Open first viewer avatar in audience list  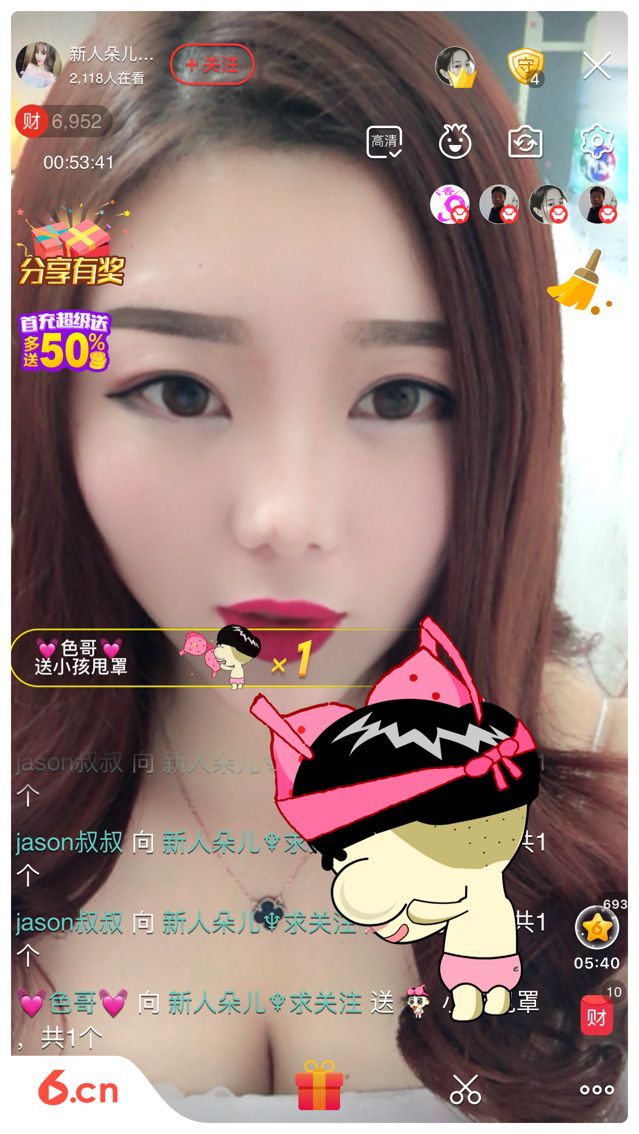(x=449, y=205)
